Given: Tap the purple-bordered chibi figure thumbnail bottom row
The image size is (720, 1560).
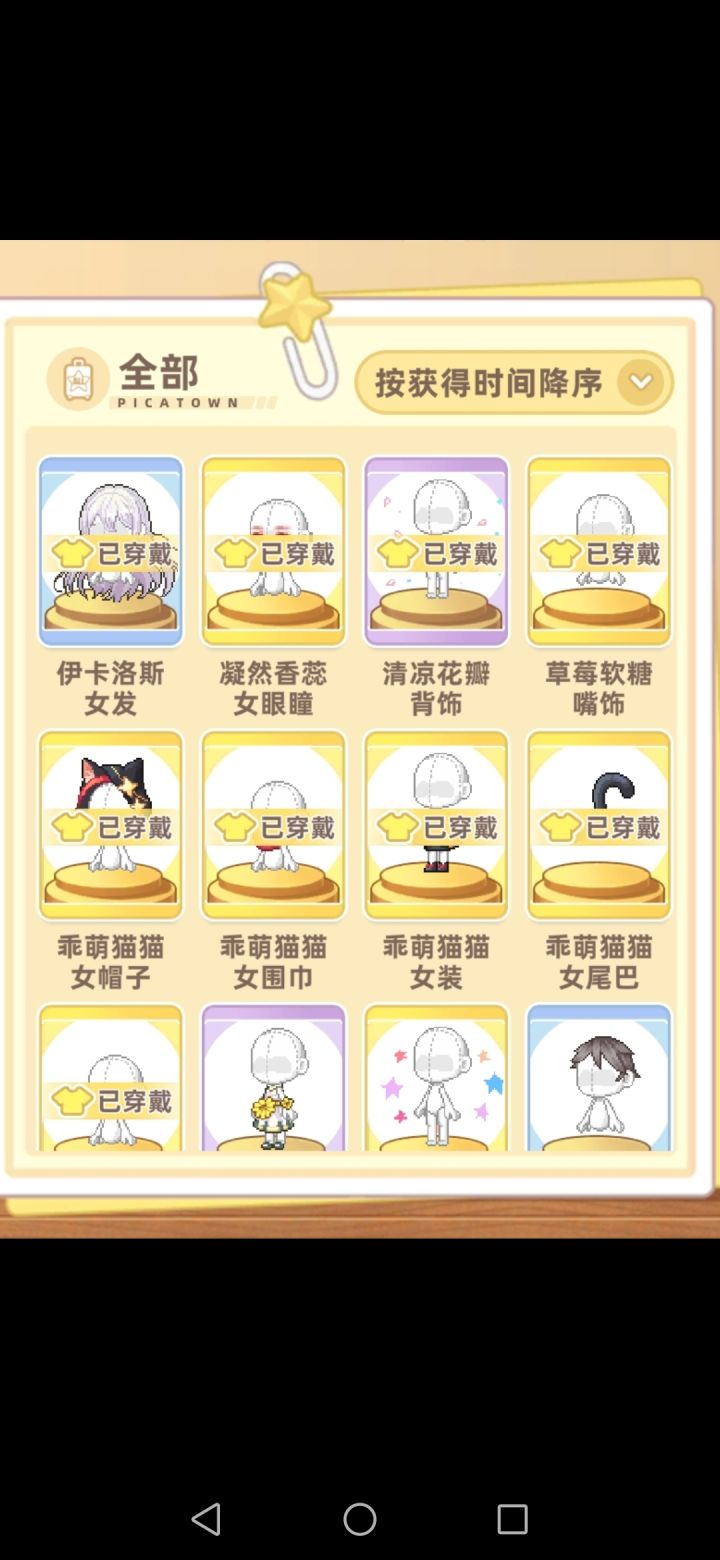Looking at the screenshot, I should tap(273, 1080).
